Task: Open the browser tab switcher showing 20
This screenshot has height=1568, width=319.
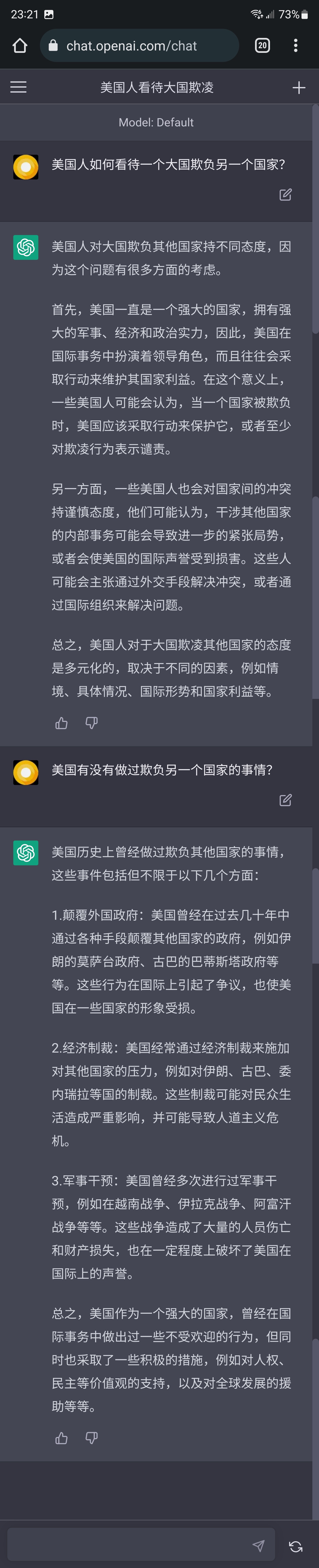Action: point(262,46)
